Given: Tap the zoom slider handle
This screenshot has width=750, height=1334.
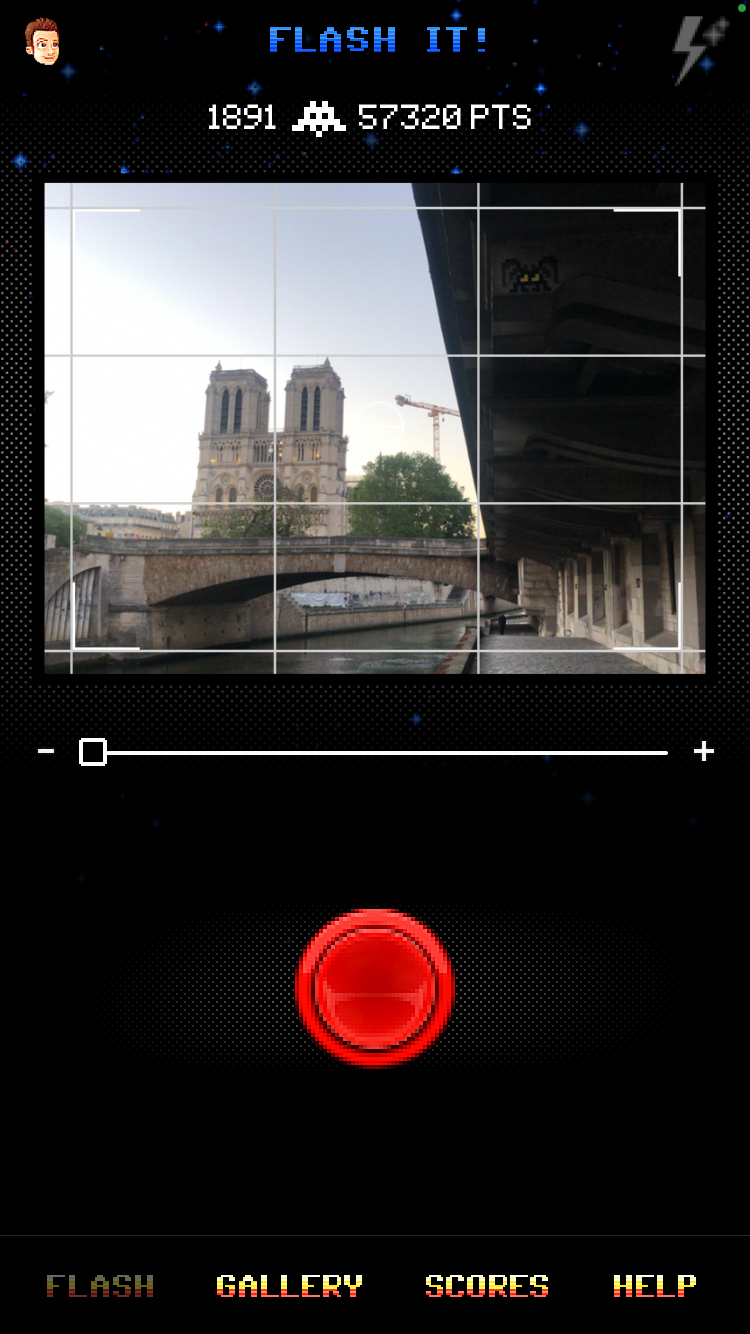Looking at the screenshot, I should 93,752.
